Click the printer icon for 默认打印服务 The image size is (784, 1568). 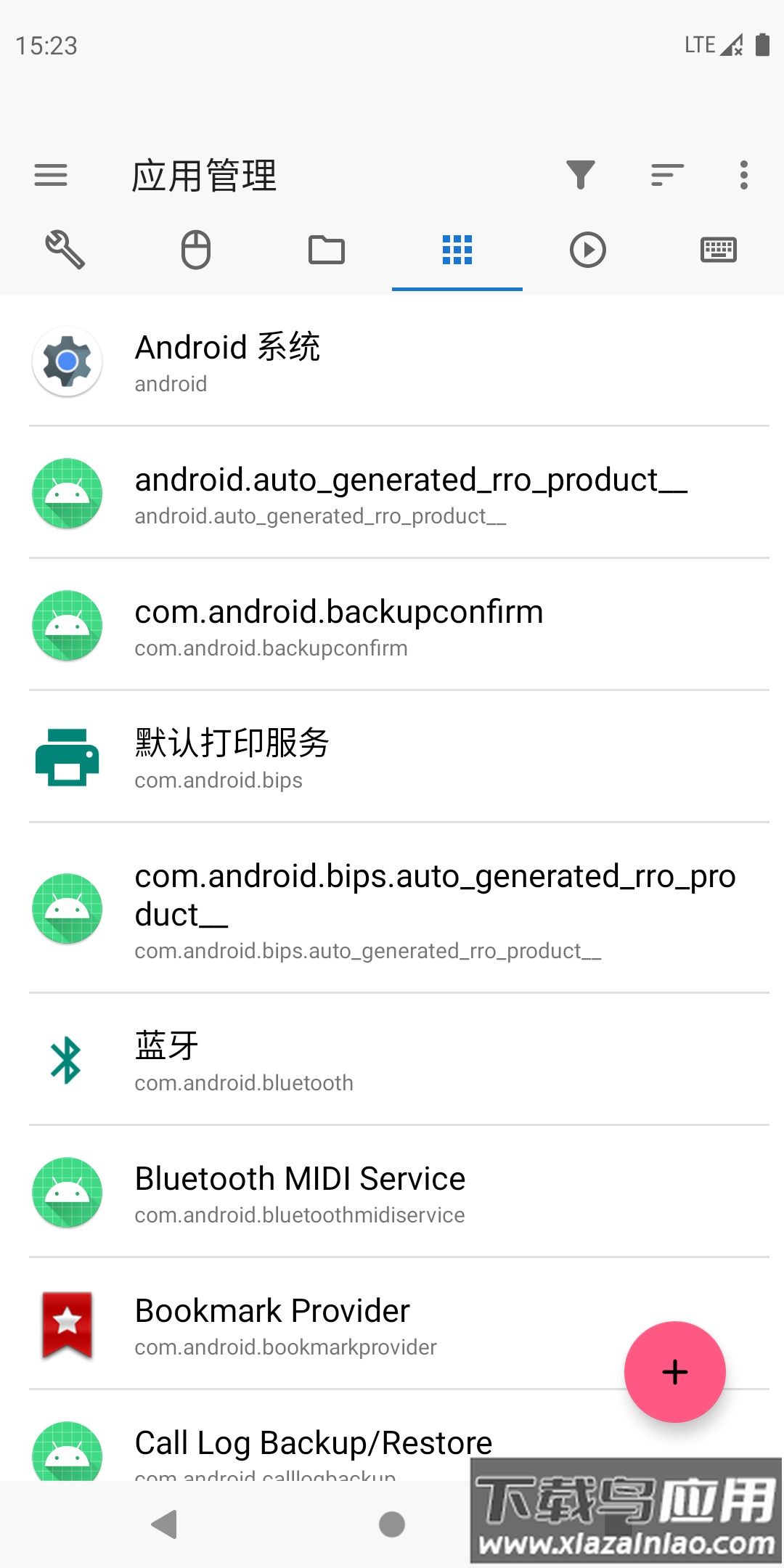(x=65, y=755)
